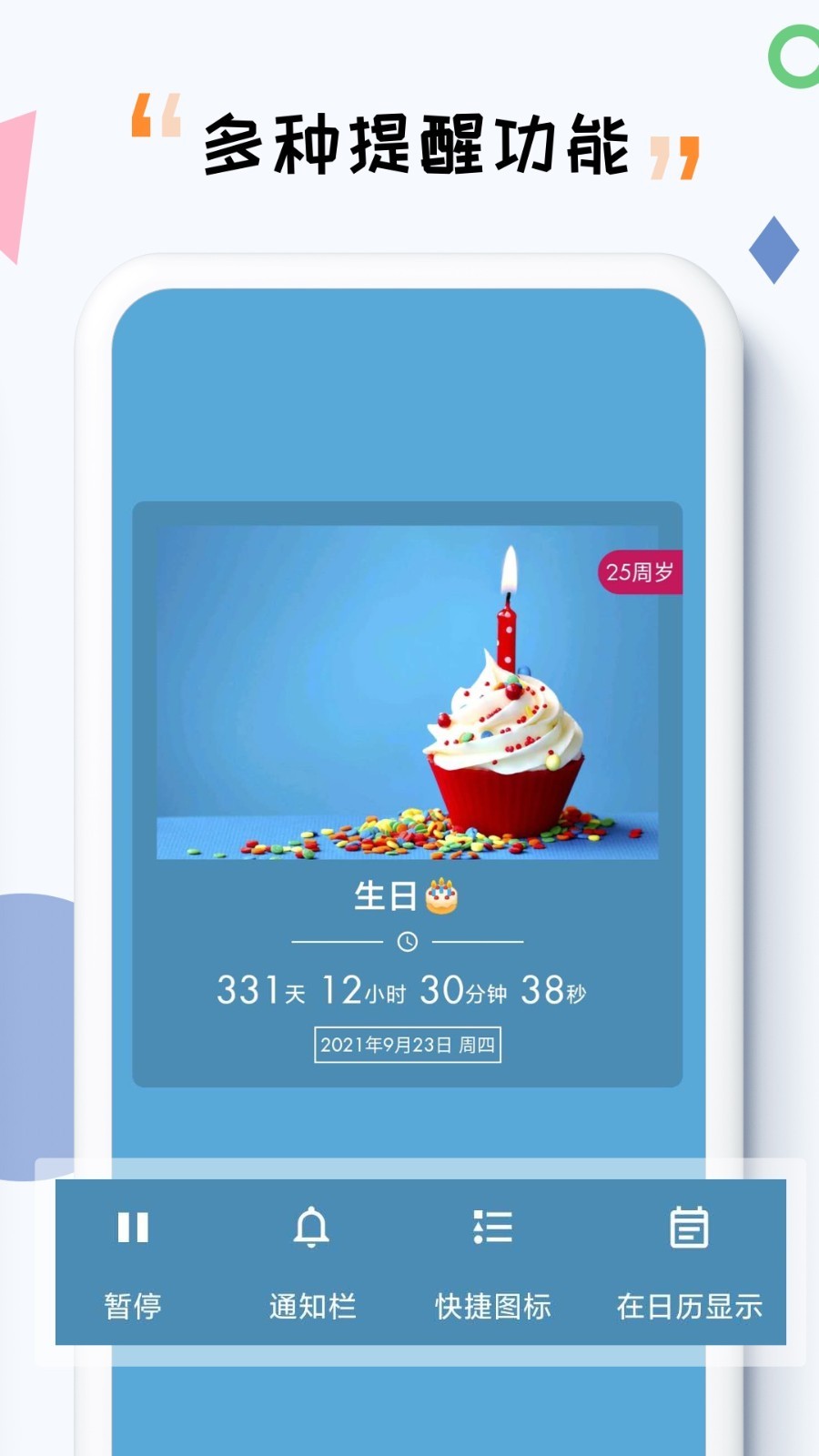Tap the clock icon under 生日 title
This screenshot has width=819, height=1456.
pos(408,943)
